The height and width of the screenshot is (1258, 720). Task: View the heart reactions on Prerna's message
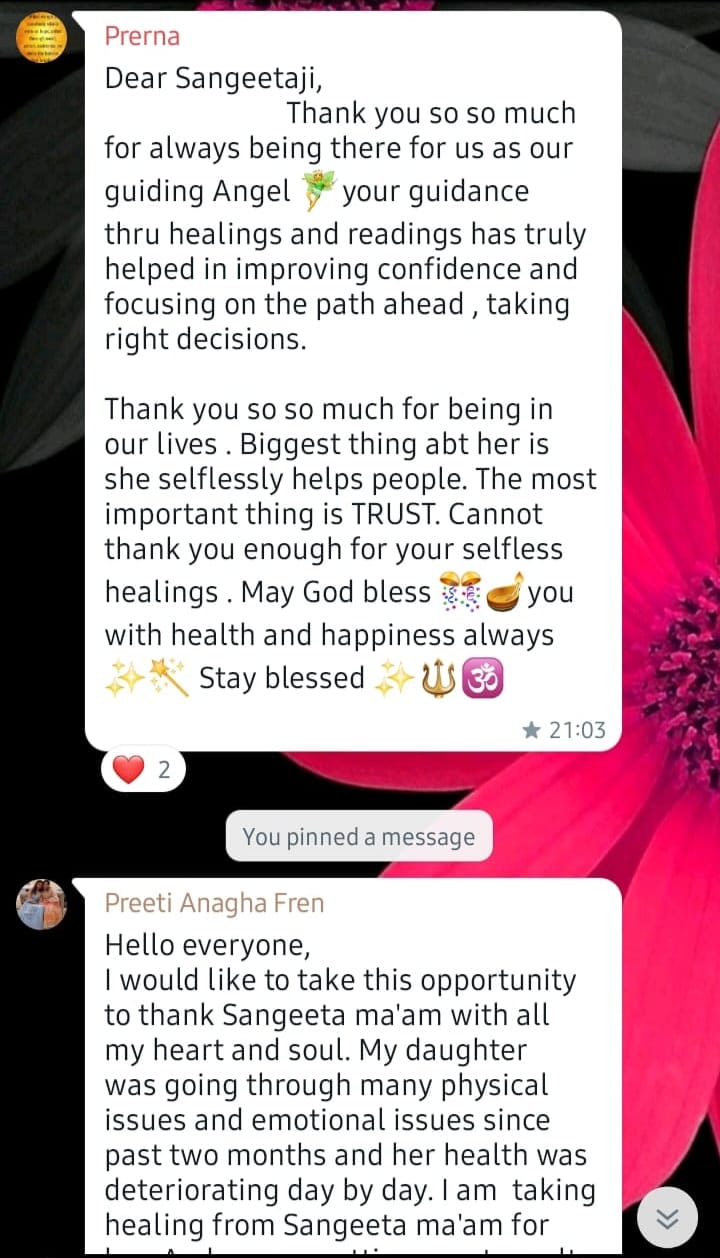point(143,770)
